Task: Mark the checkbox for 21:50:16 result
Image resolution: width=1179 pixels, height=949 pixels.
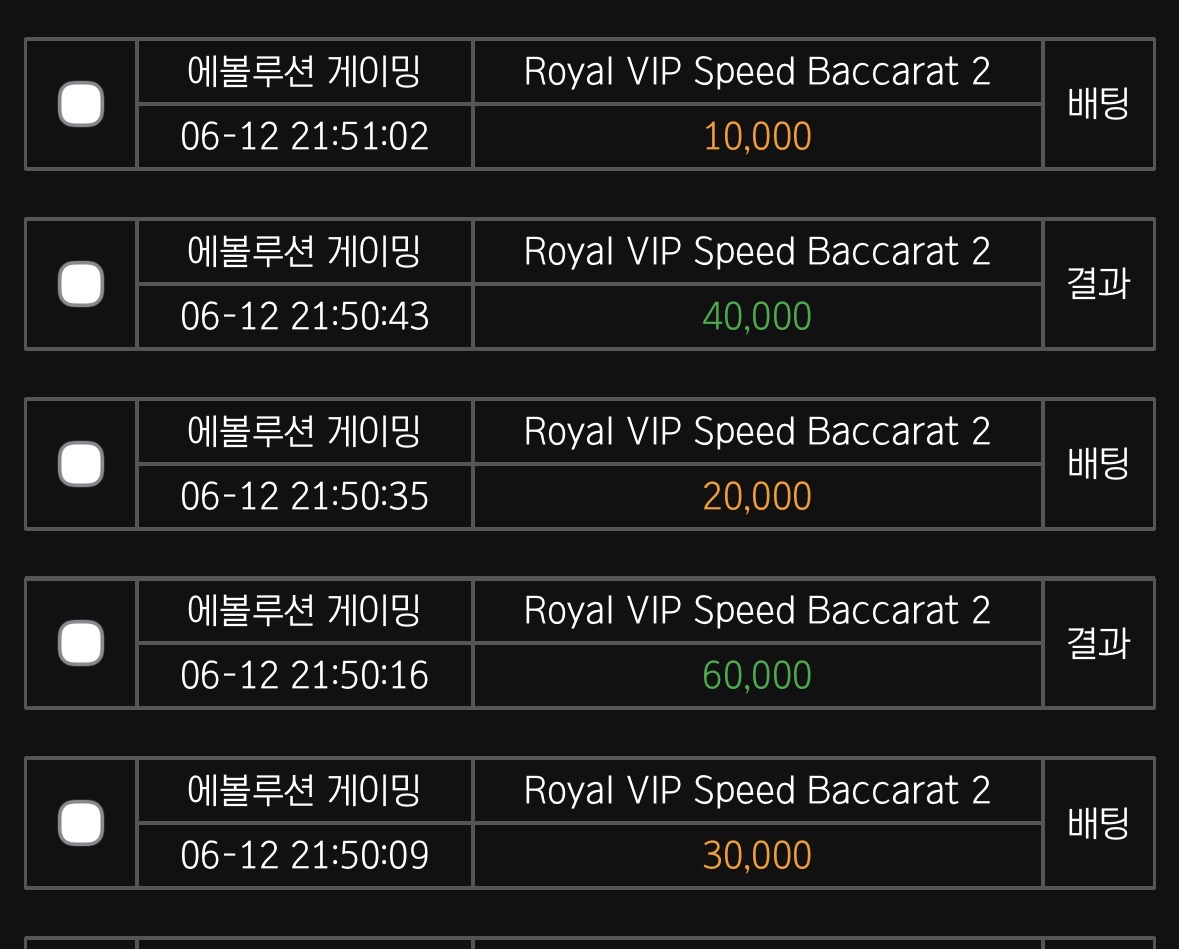Action: tap(81, 643)
